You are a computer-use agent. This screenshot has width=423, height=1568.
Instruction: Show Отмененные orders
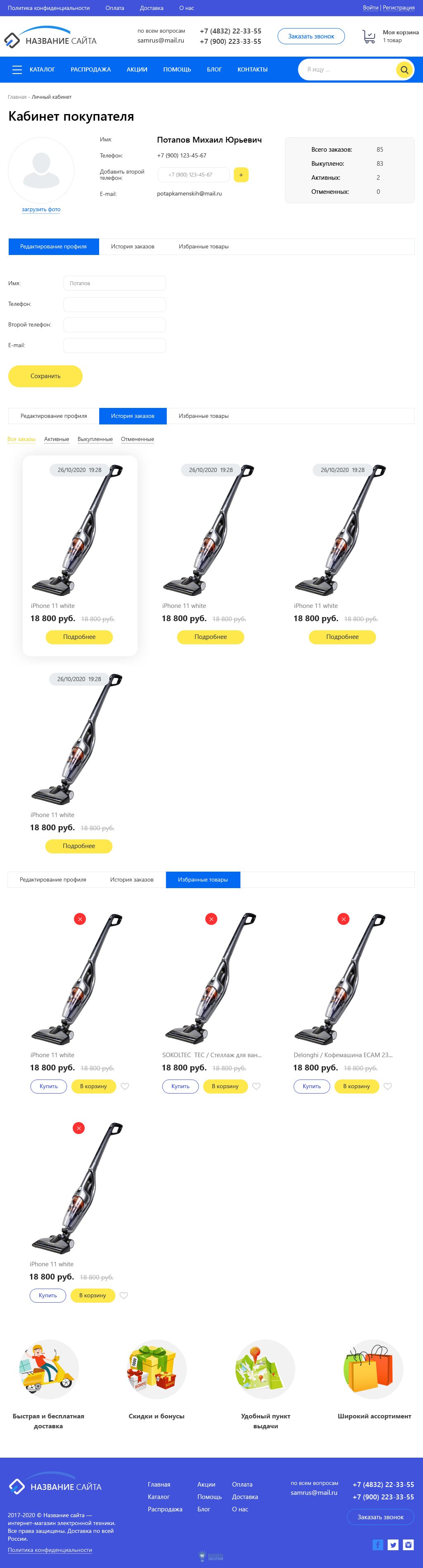tap(137, 439)
